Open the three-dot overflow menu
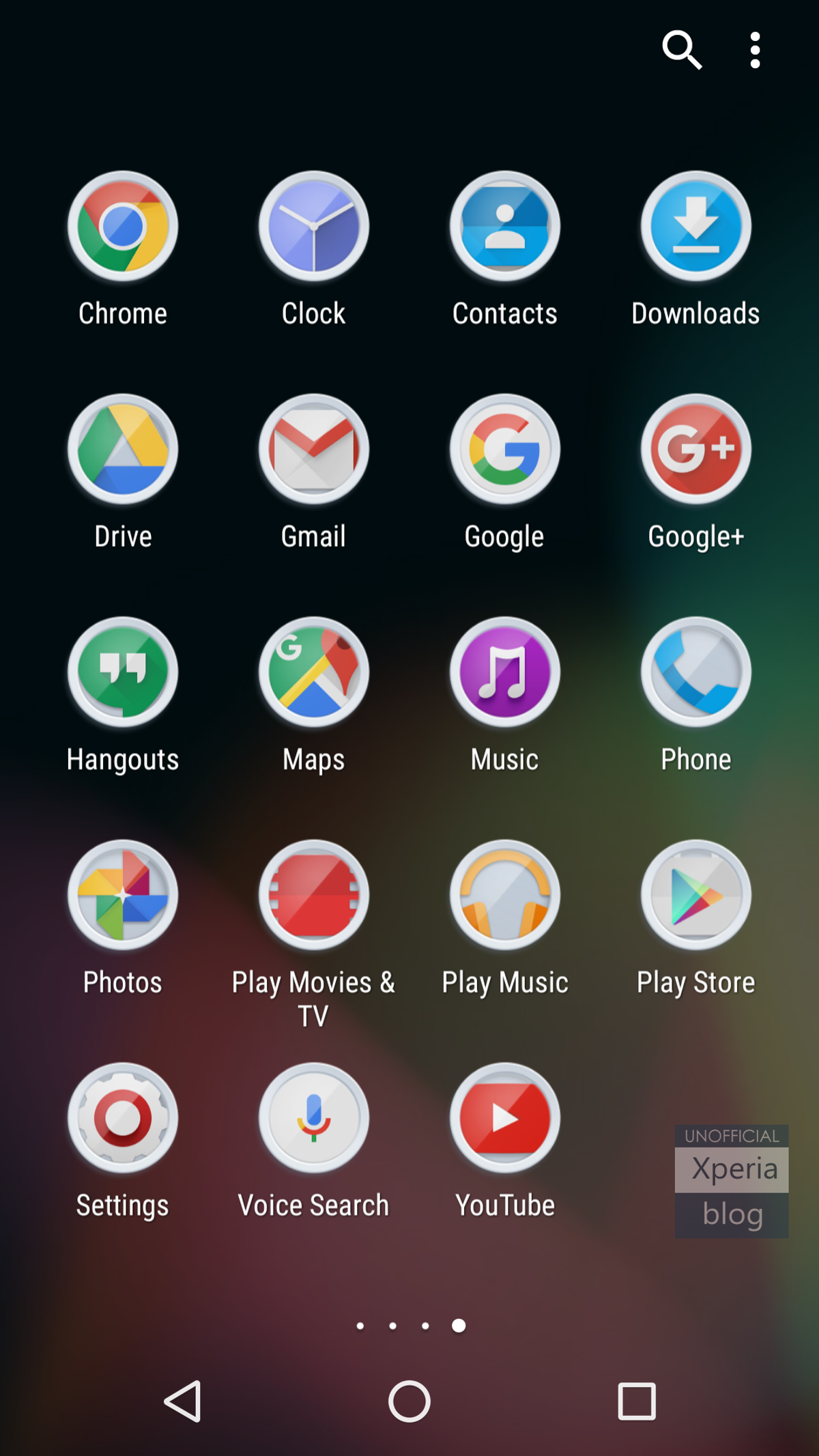 pos(754,50)
